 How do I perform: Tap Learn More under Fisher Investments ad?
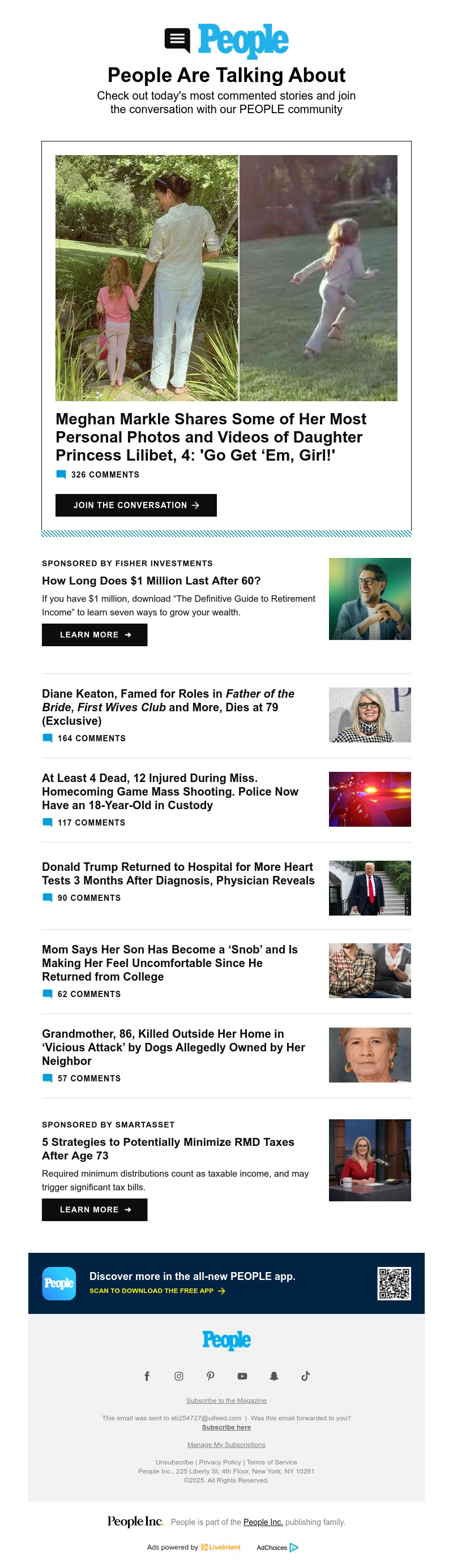click(95, 634)
